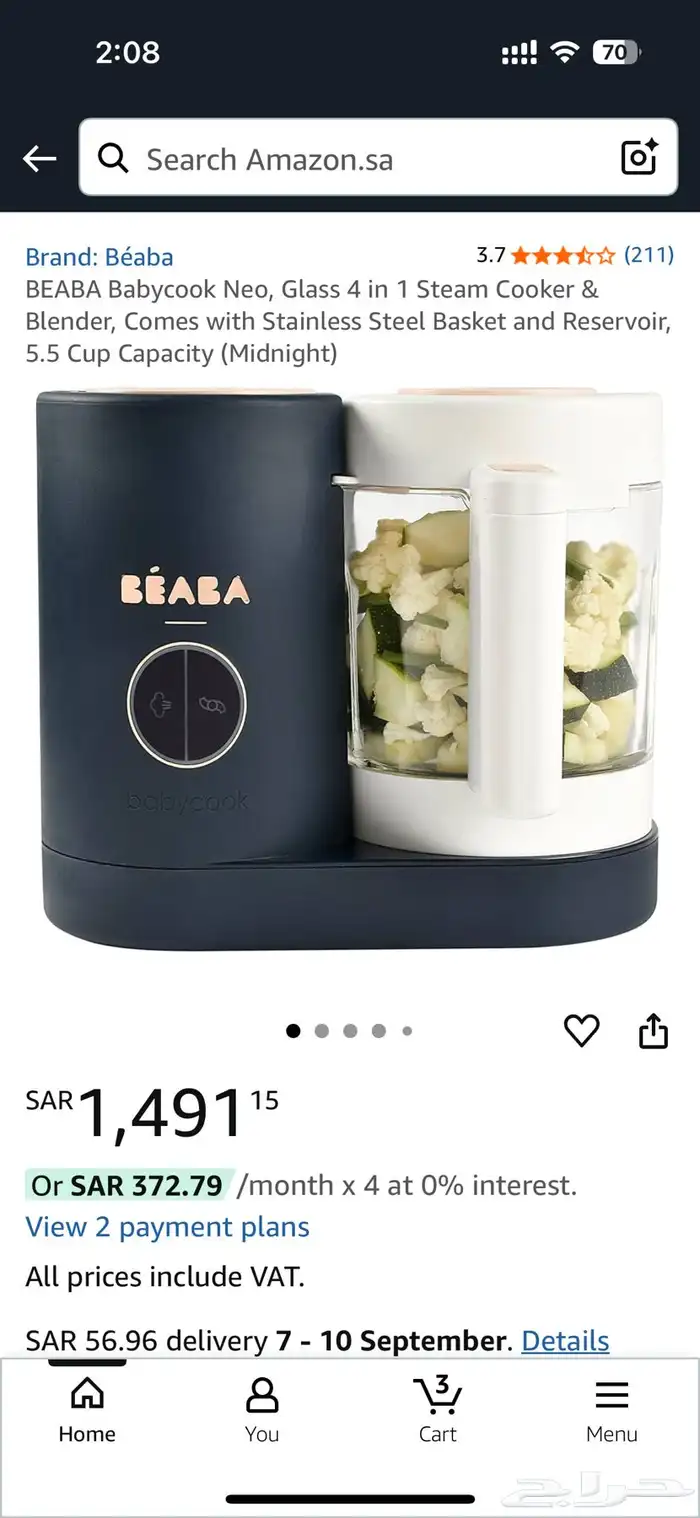This screenshot has width=700, height=1518.
Task: Add product to wish list heart
Action: [581, 1030]
